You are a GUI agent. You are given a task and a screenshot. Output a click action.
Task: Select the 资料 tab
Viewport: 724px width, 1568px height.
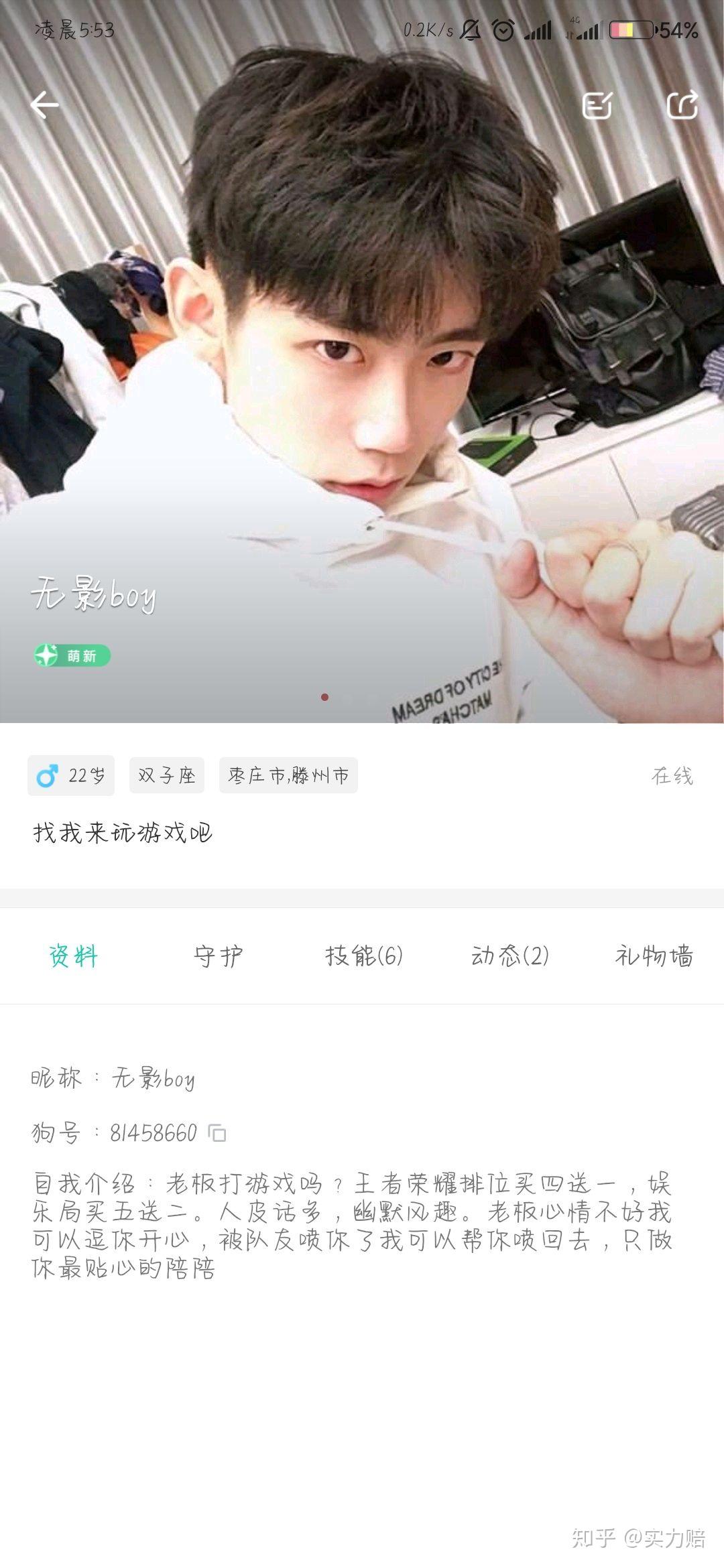pyautogui.click(x=74, y=956)
